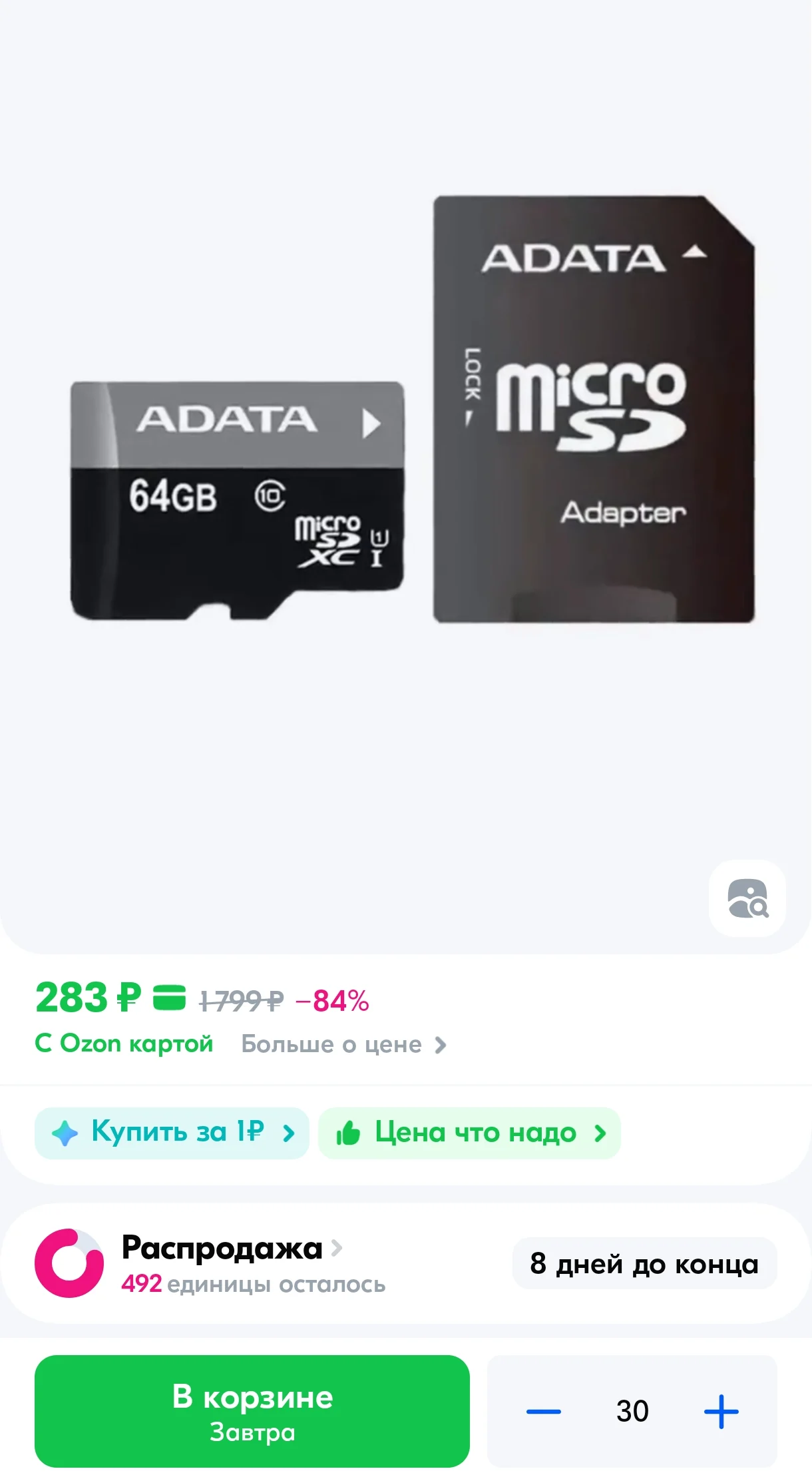
Task: Open the Цена что надо chip
Action: click(469, 1133)
